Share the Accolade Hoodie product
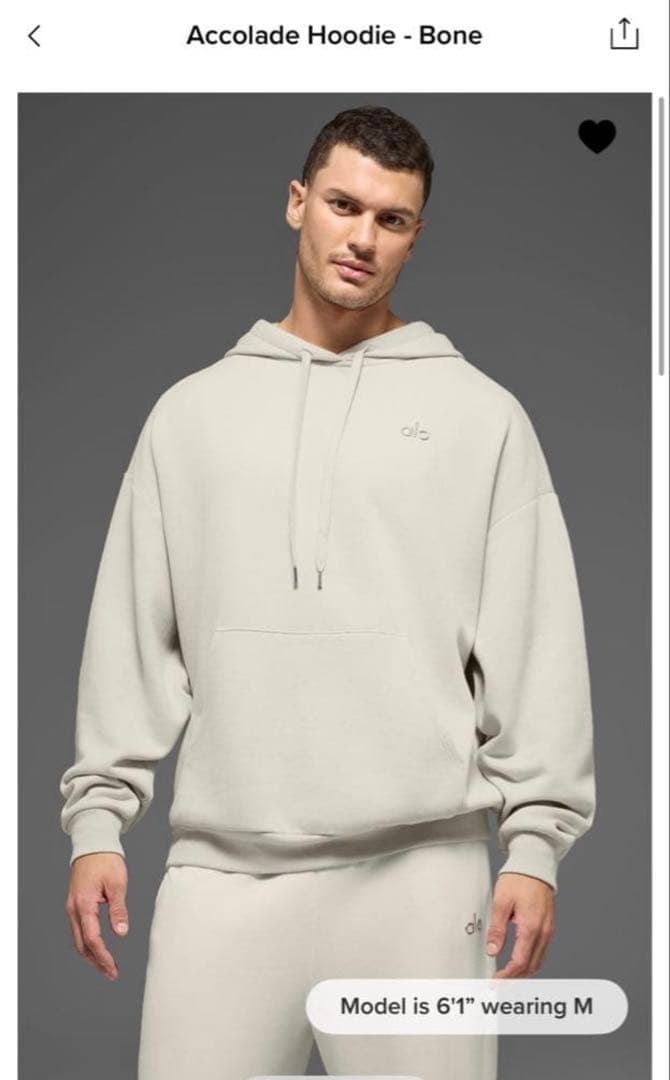 (x=623, y=35)
